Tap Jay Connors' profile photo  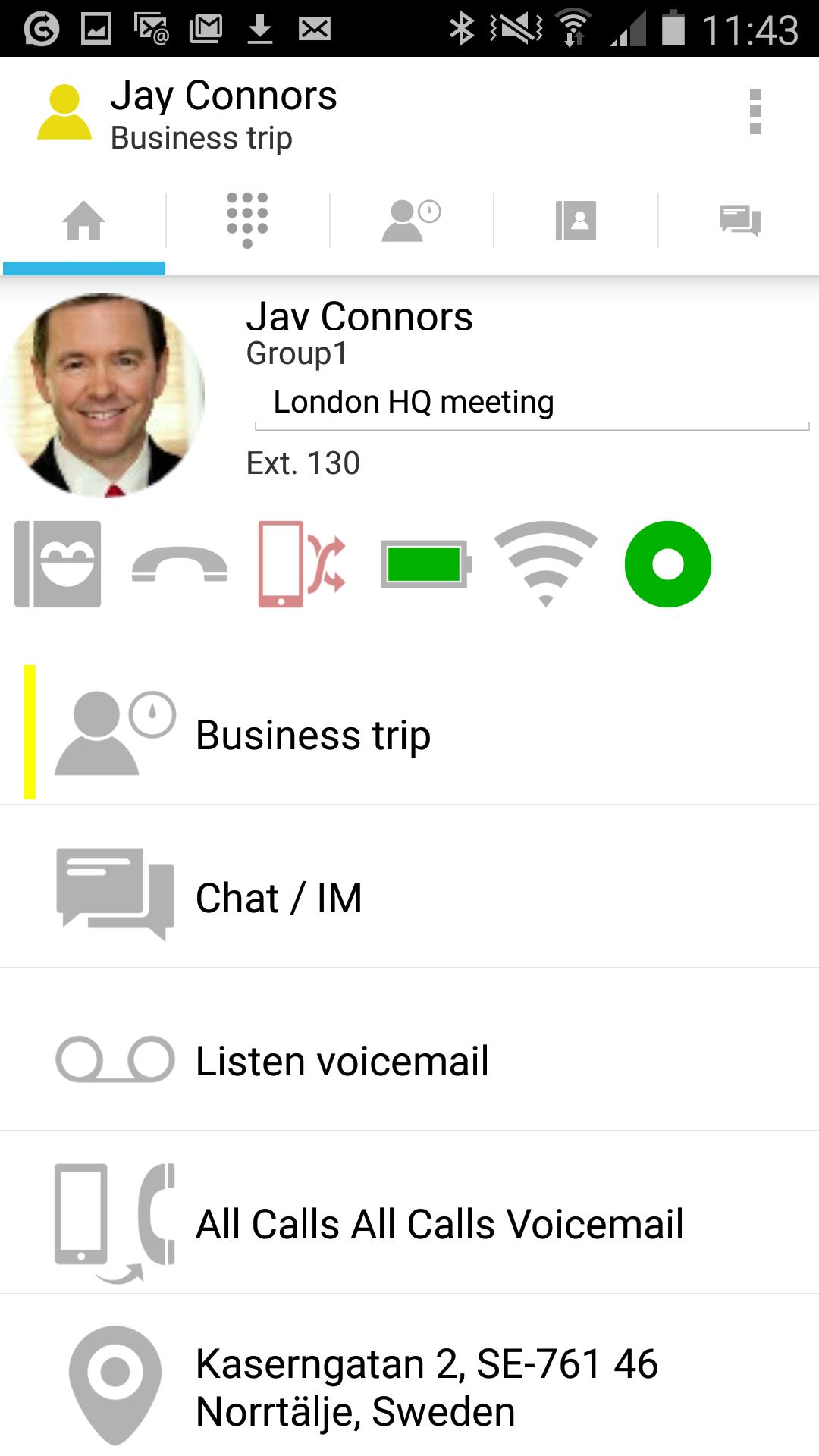pos(104,395)
